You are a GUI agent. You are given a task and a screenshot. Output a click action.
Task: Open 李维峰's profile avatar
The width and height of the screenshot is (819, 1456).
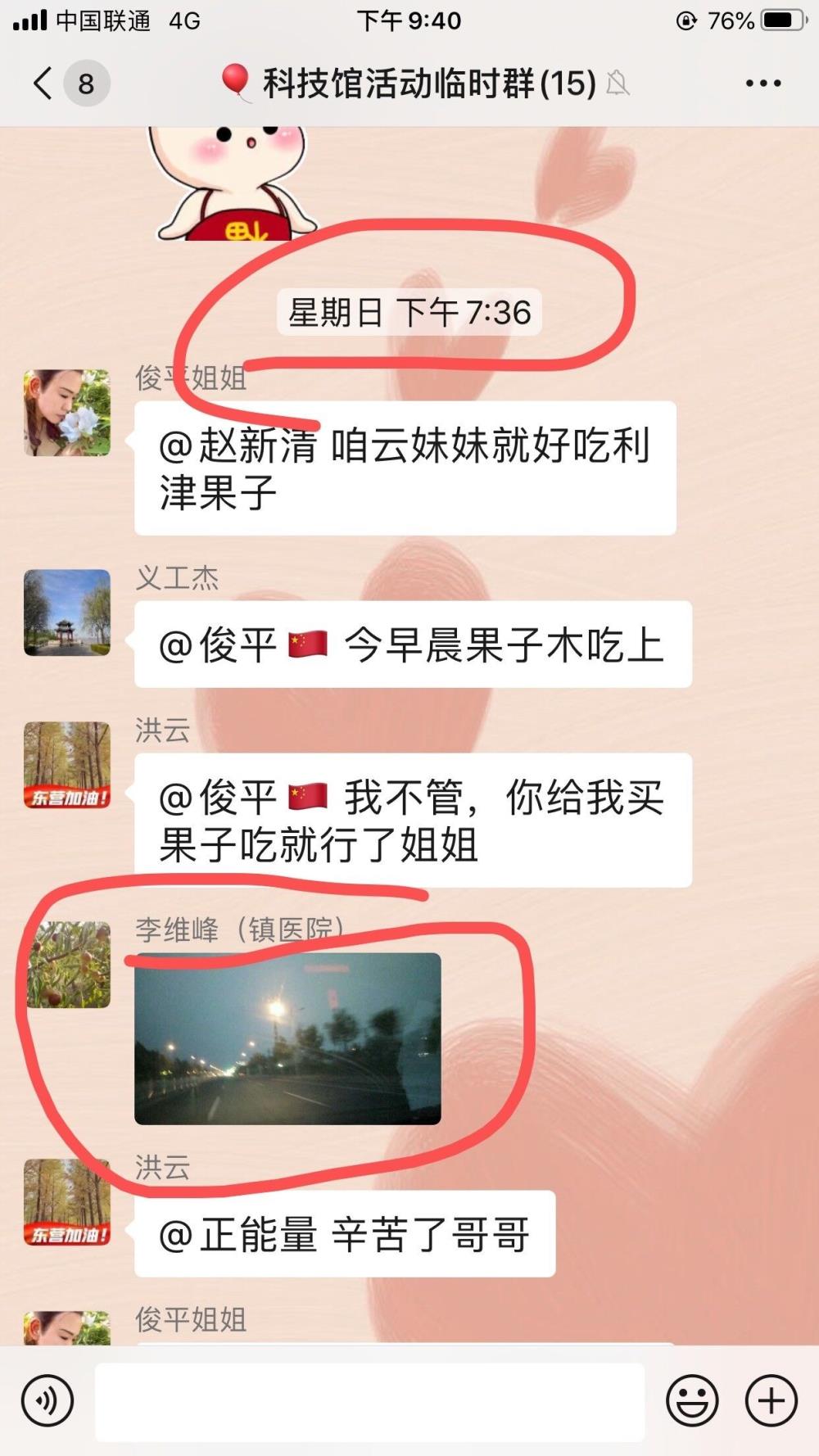pos(67,965)
